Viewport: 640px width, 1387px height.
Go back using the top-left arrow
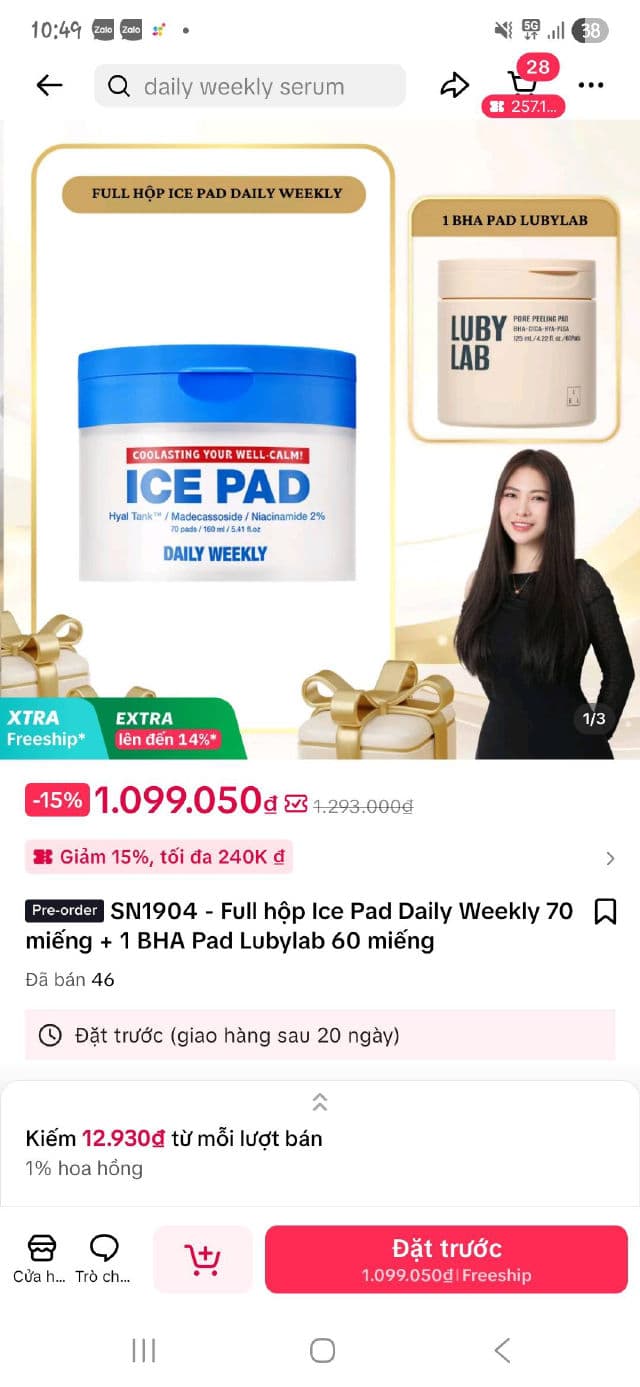(x=49, y=86)
